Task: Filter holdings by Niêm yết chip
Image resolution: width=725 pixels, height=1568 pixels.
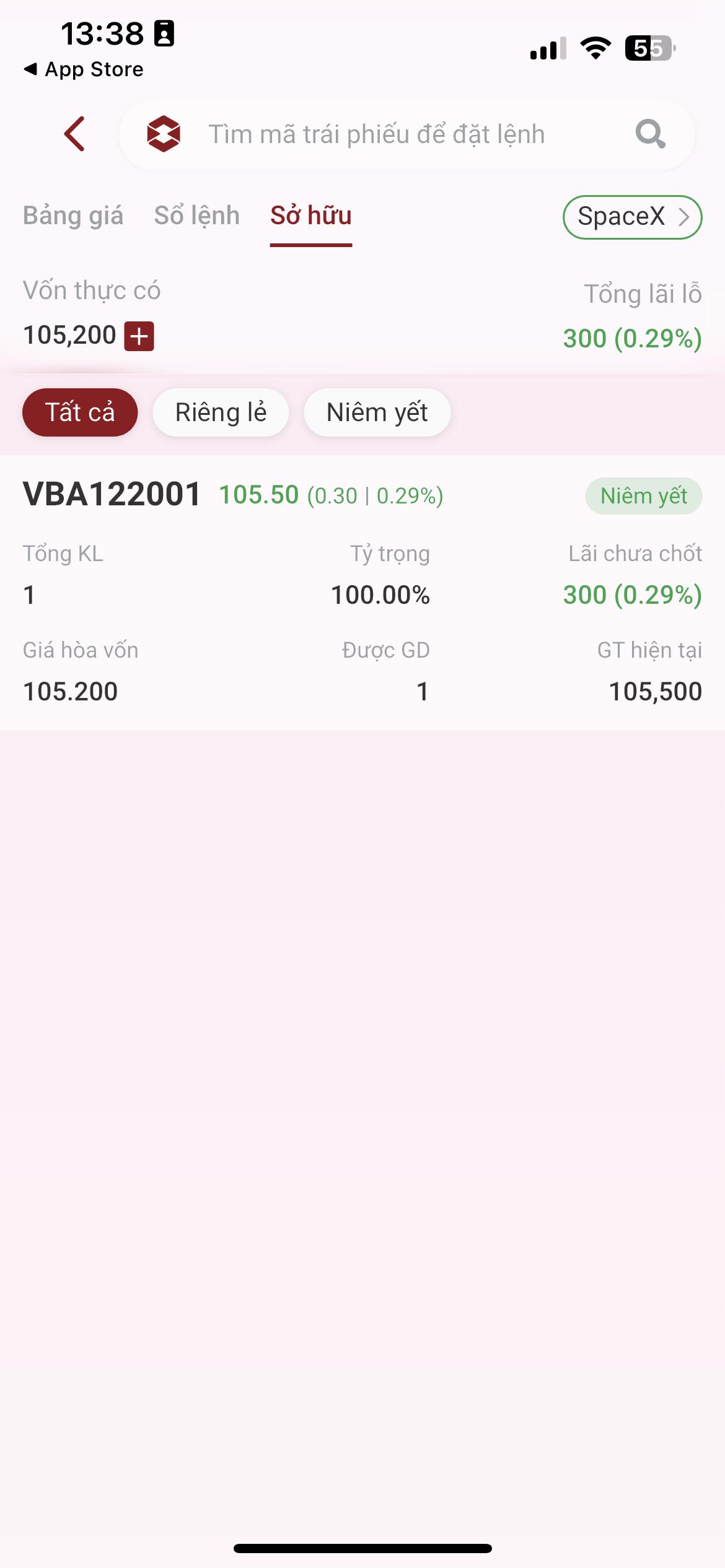Action: (377, 412)
